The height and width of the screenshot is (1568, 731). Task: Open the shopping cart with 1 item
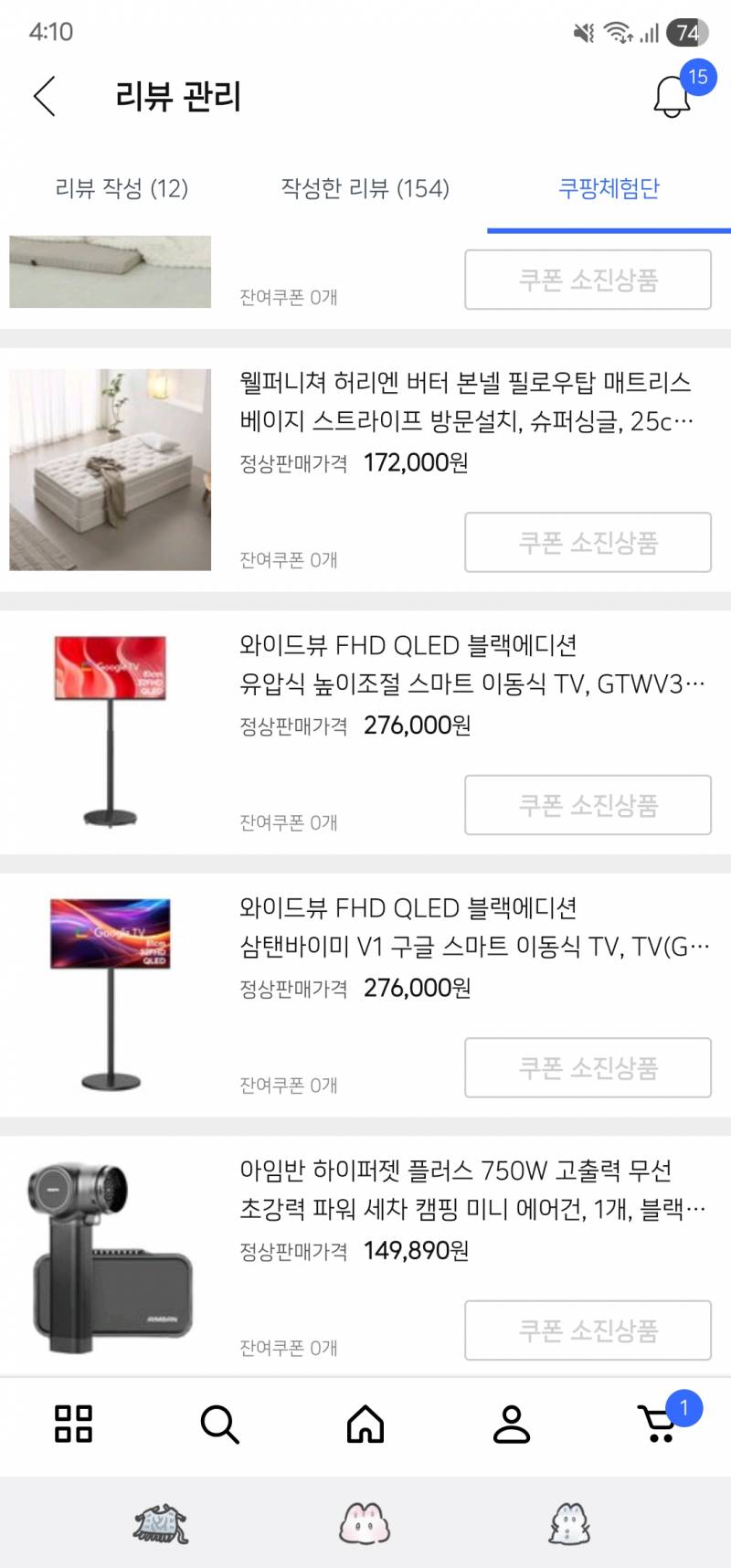point(660,1424)
